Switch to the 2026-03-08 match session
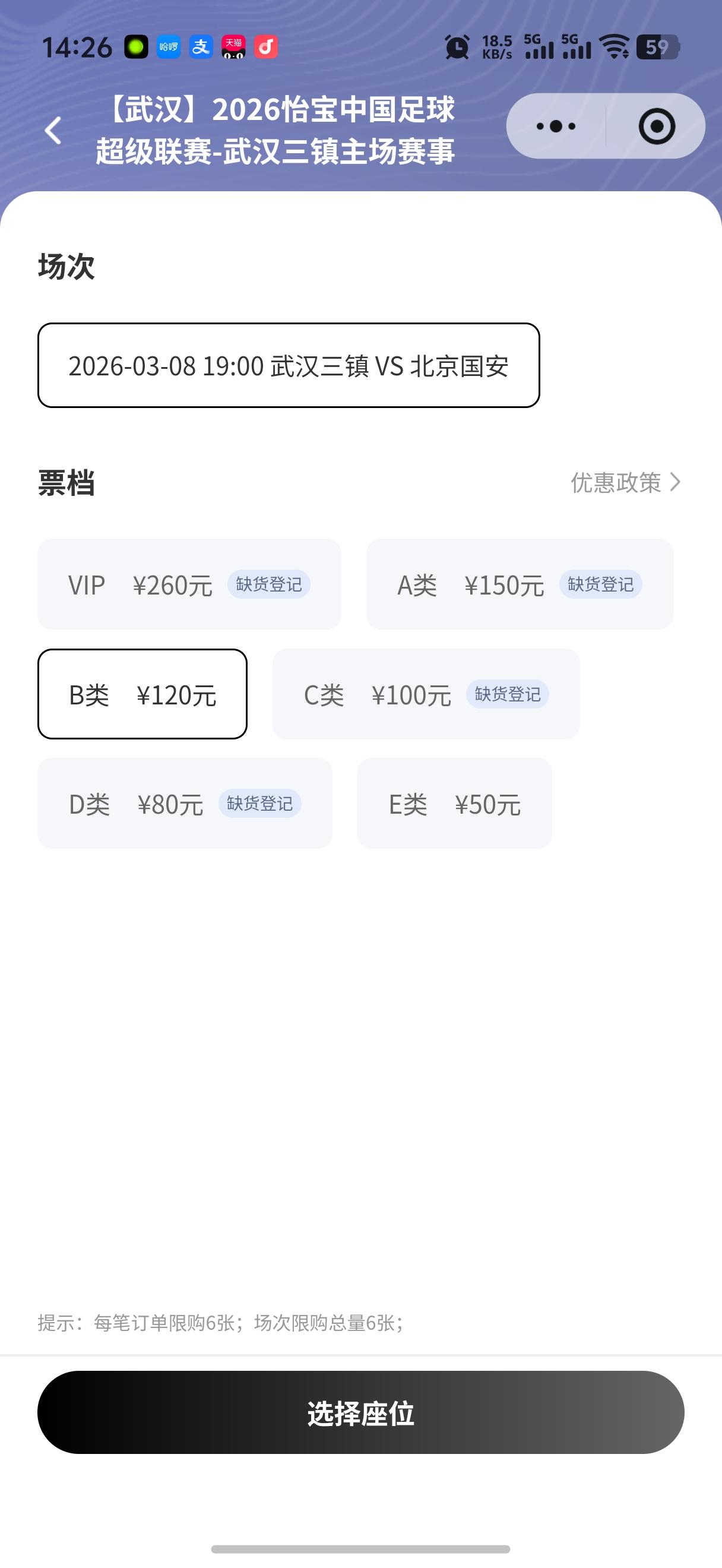The image size is (722, 1568). click(290, 365)
